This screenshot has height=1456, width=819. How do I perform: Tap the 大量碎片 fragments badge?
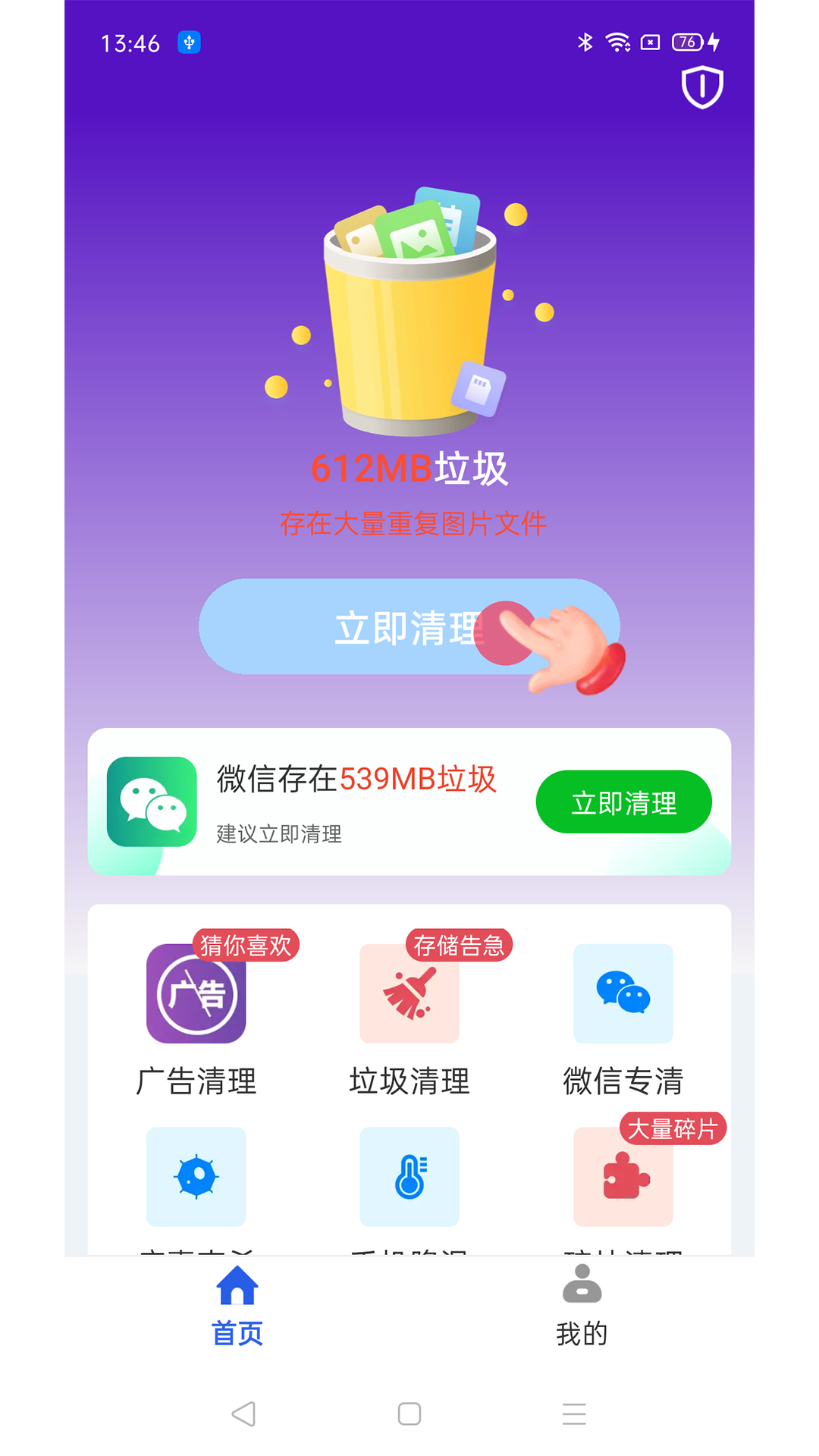point(674,1128)
